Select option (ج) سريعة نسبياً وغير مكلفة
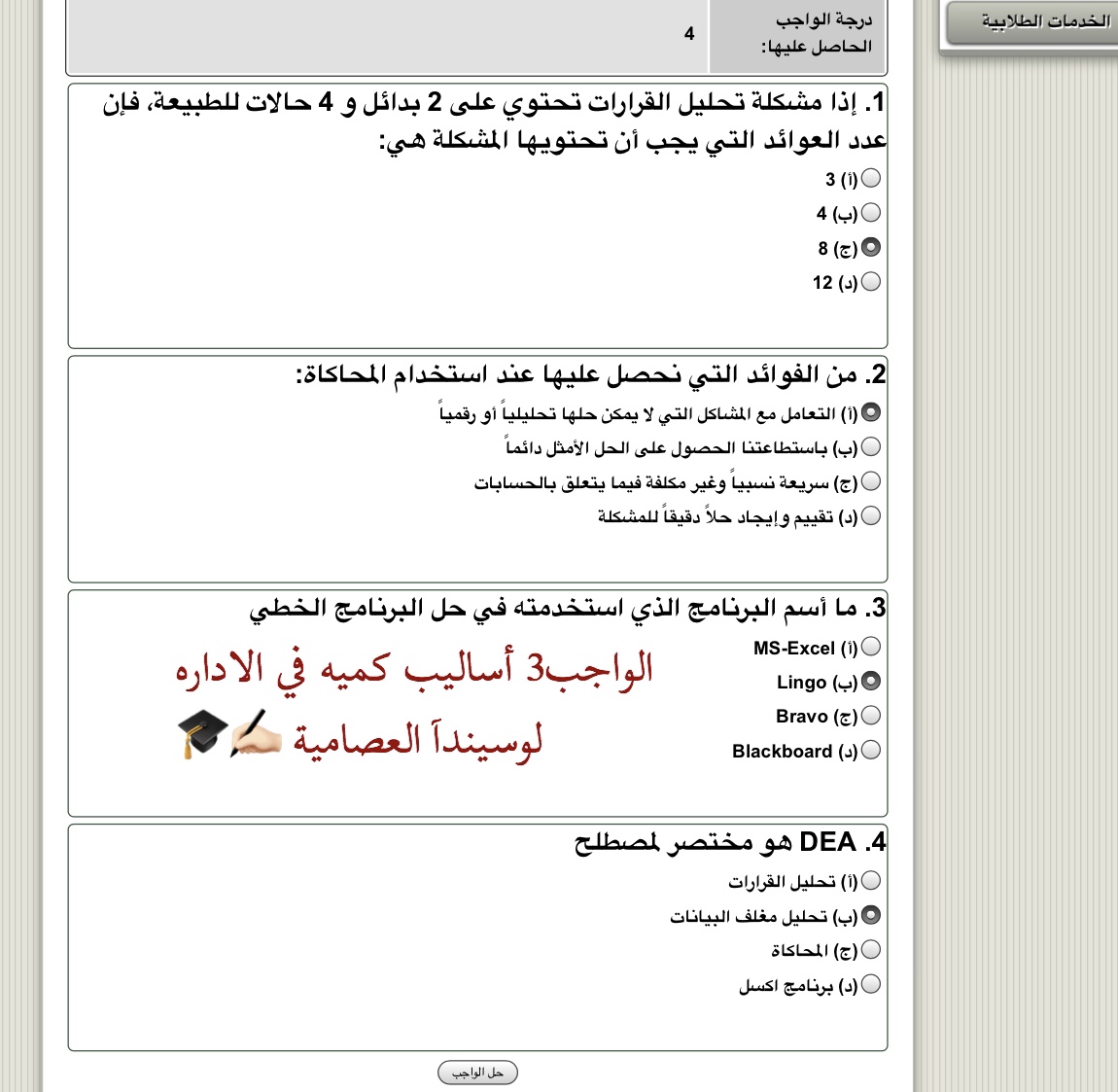 871,481
